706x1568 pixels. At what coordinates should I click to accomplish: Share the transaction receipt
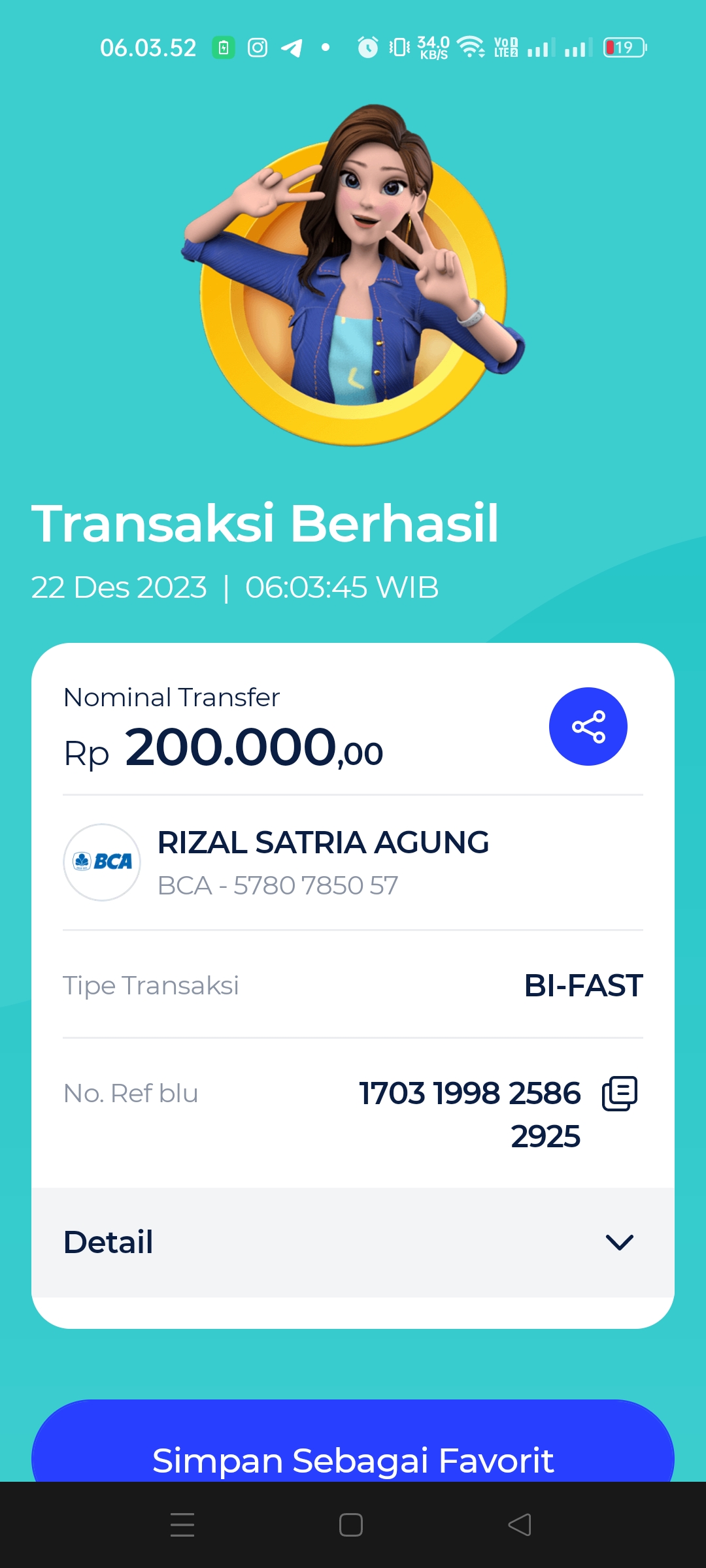coord(588,727)
